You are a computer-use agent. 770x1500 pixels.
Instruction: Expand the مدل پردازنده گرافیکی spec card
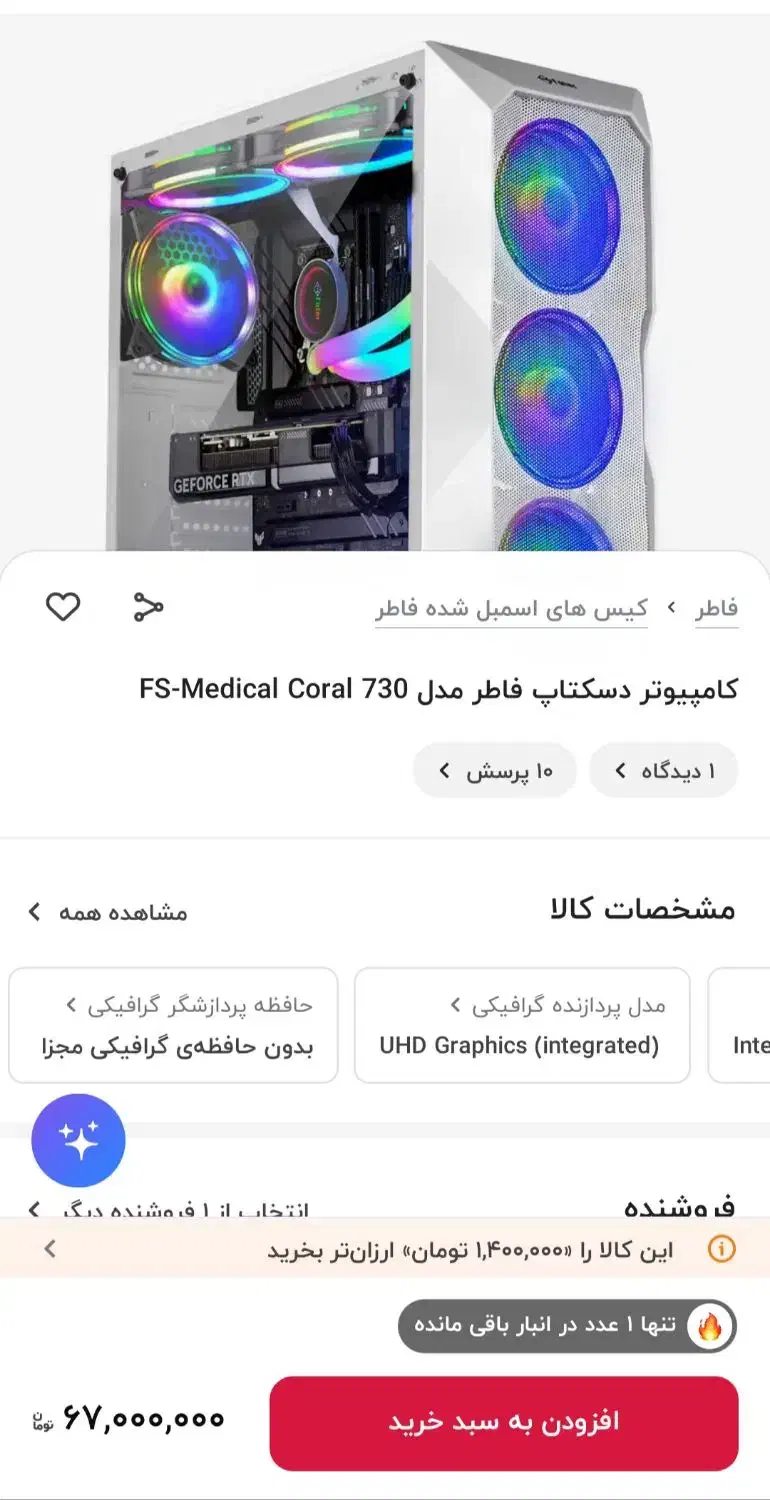pyautogui.click(x=521, y=1024)
